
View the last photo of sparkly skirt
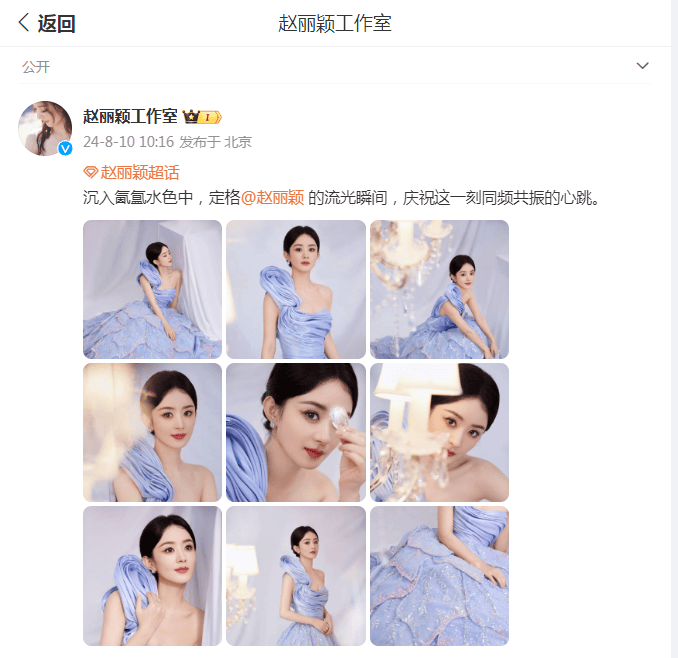[x=439, y=575]
